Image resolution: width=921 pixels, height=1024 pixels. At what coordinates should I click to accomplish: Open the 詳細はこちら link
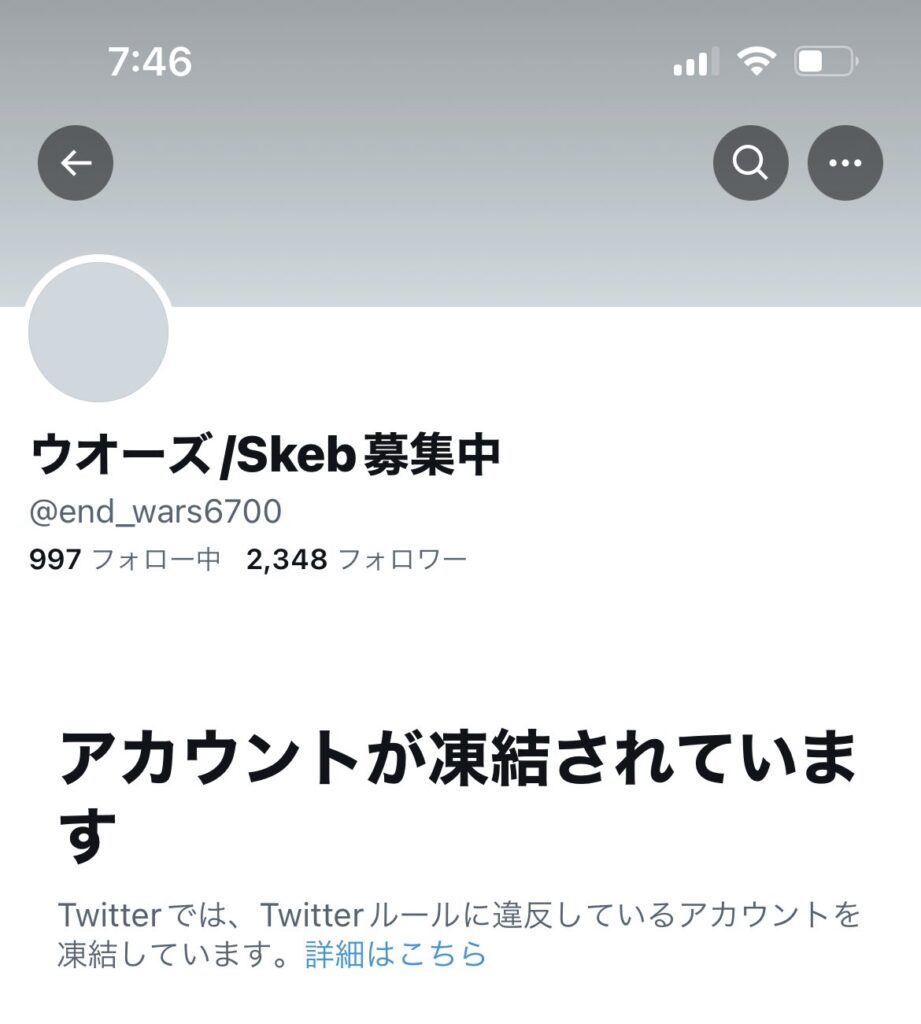point(396,954)
